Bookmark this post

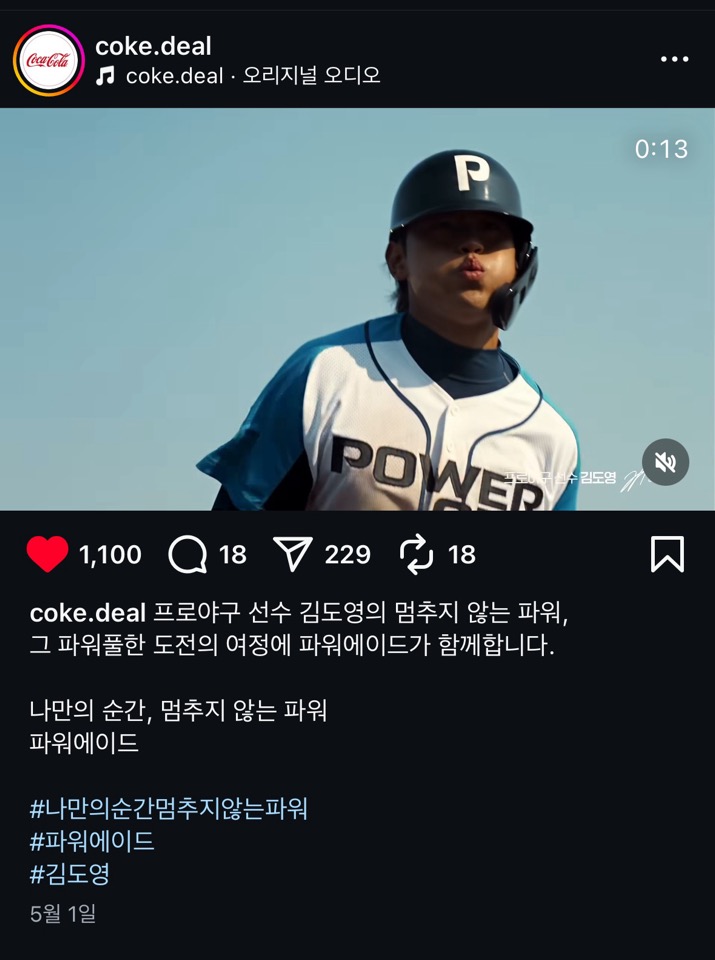(x=667, y=554)
